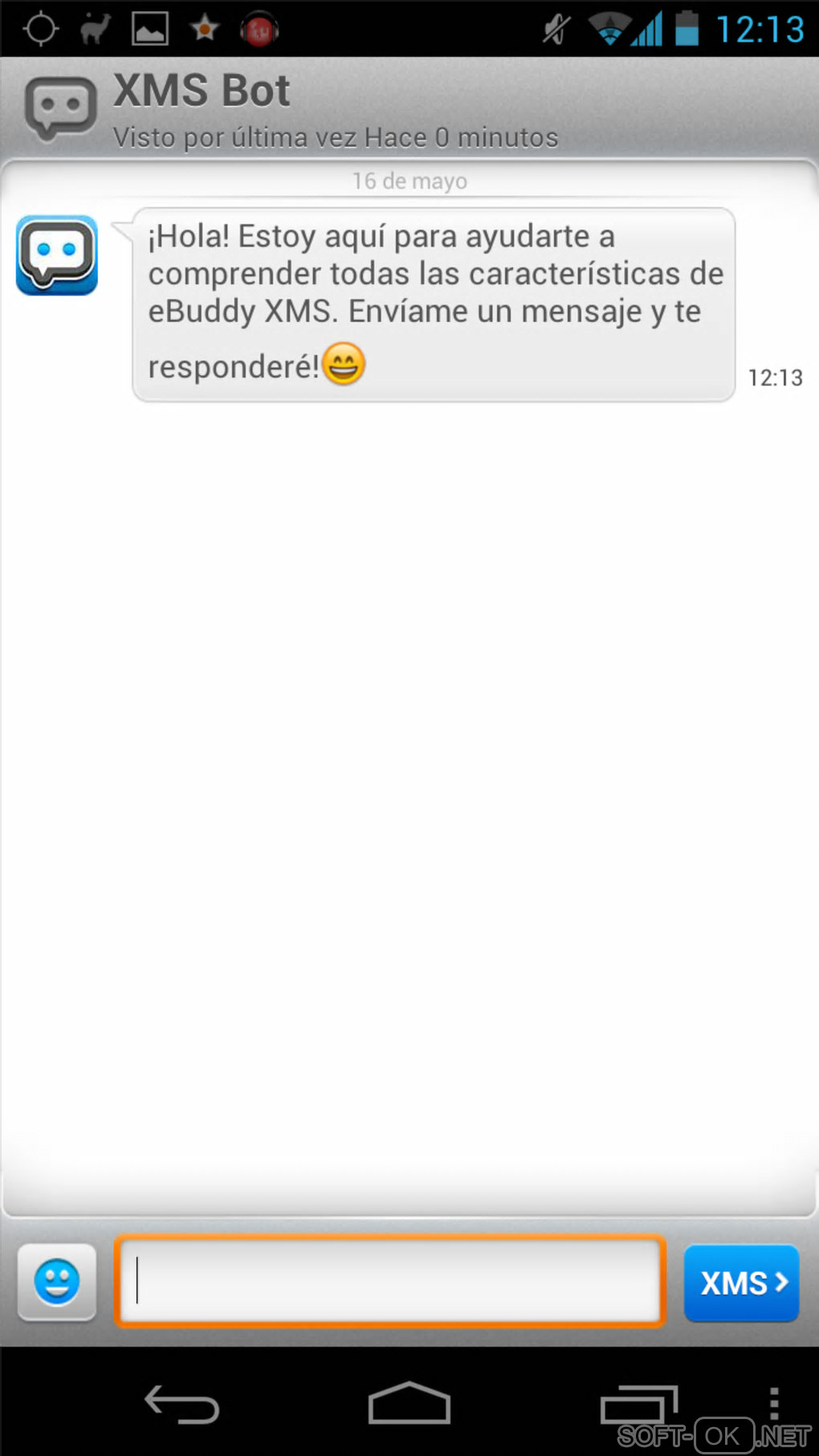Open the XMS Bot header icon
819x1456 pixels.
[60, 108]
